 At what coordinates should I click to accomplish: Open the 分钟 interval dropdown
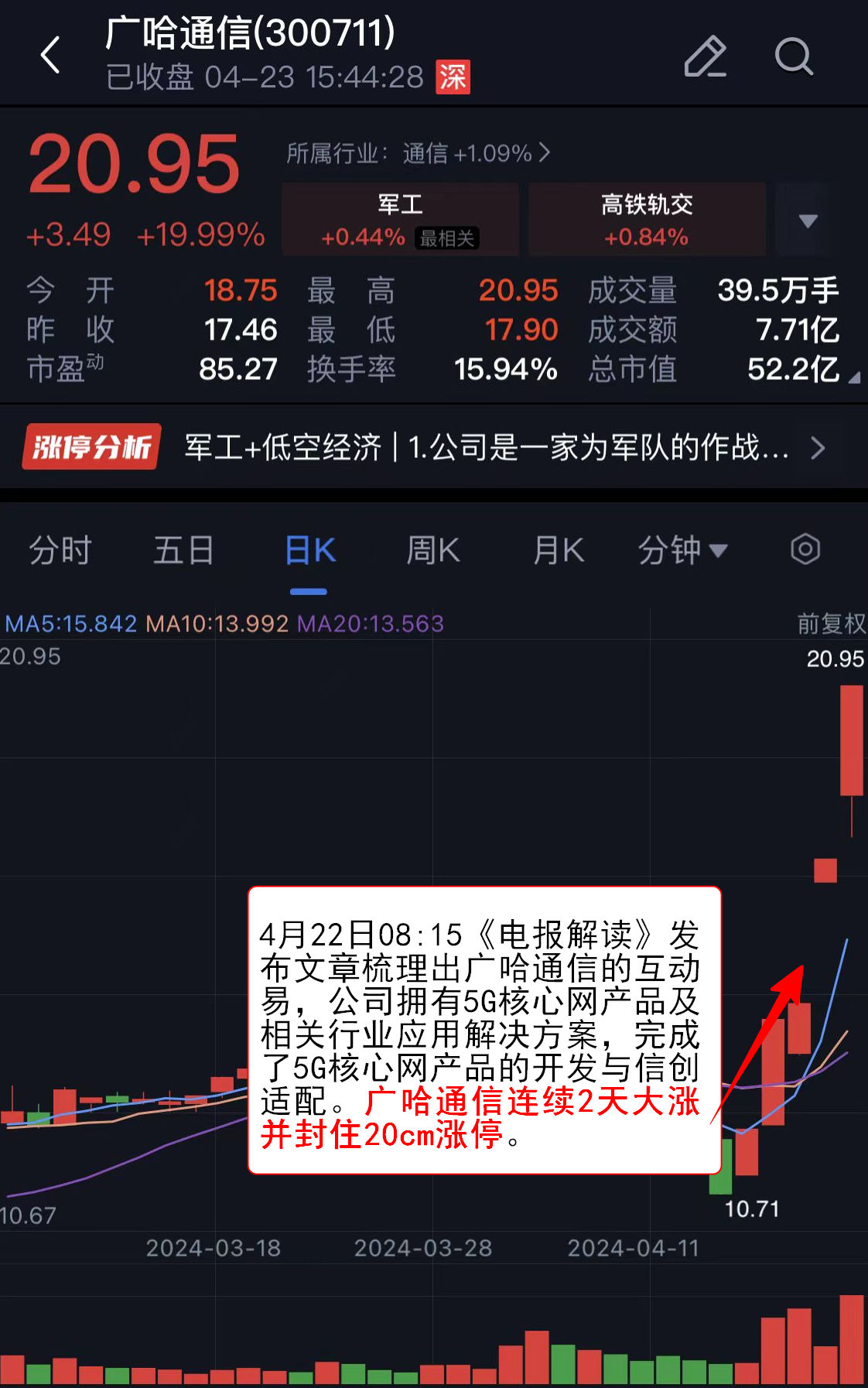[x=682, y=551]
